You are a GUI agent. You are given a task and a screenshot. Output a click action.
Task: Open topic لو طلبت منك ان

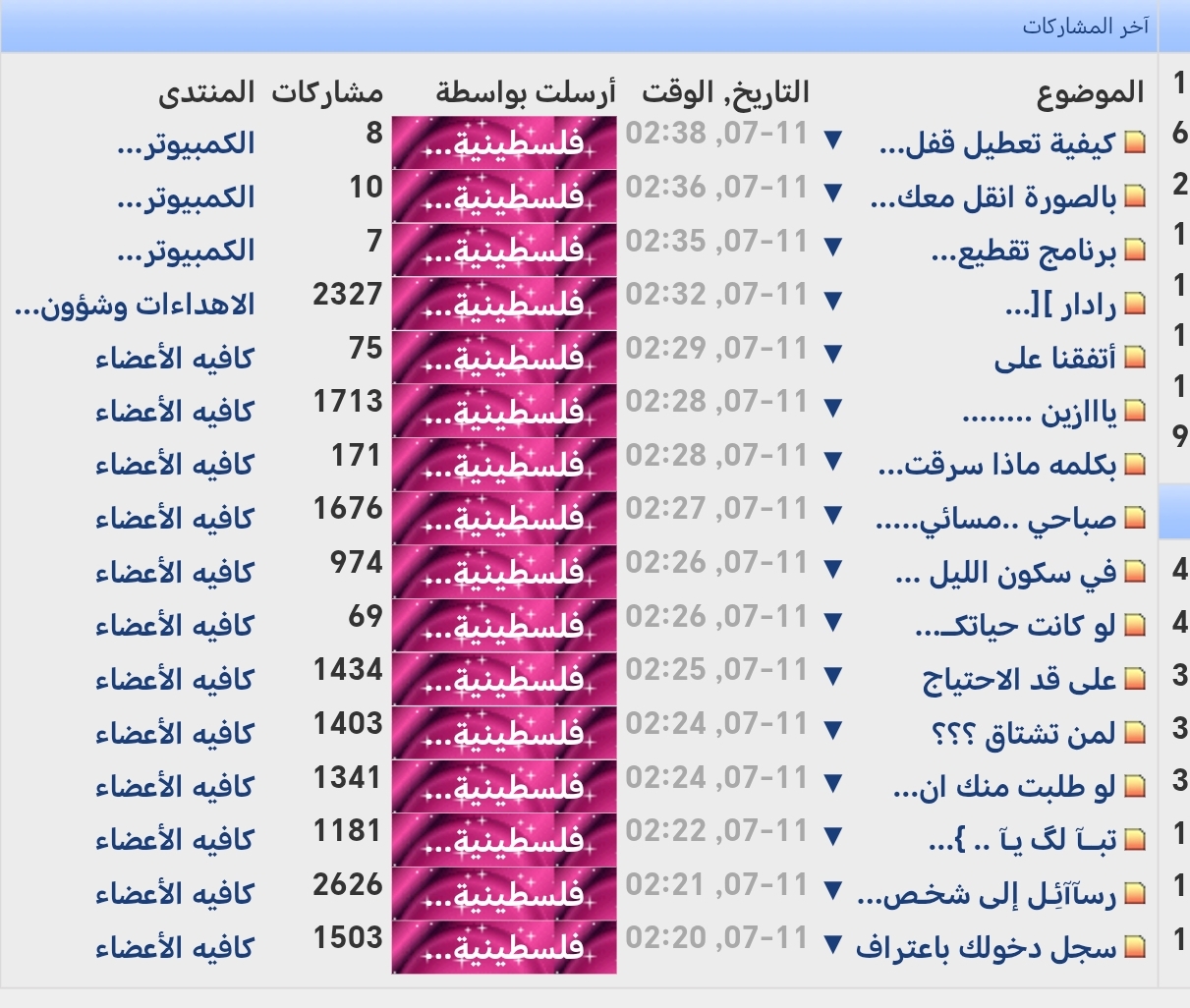tap(1004, 787)
